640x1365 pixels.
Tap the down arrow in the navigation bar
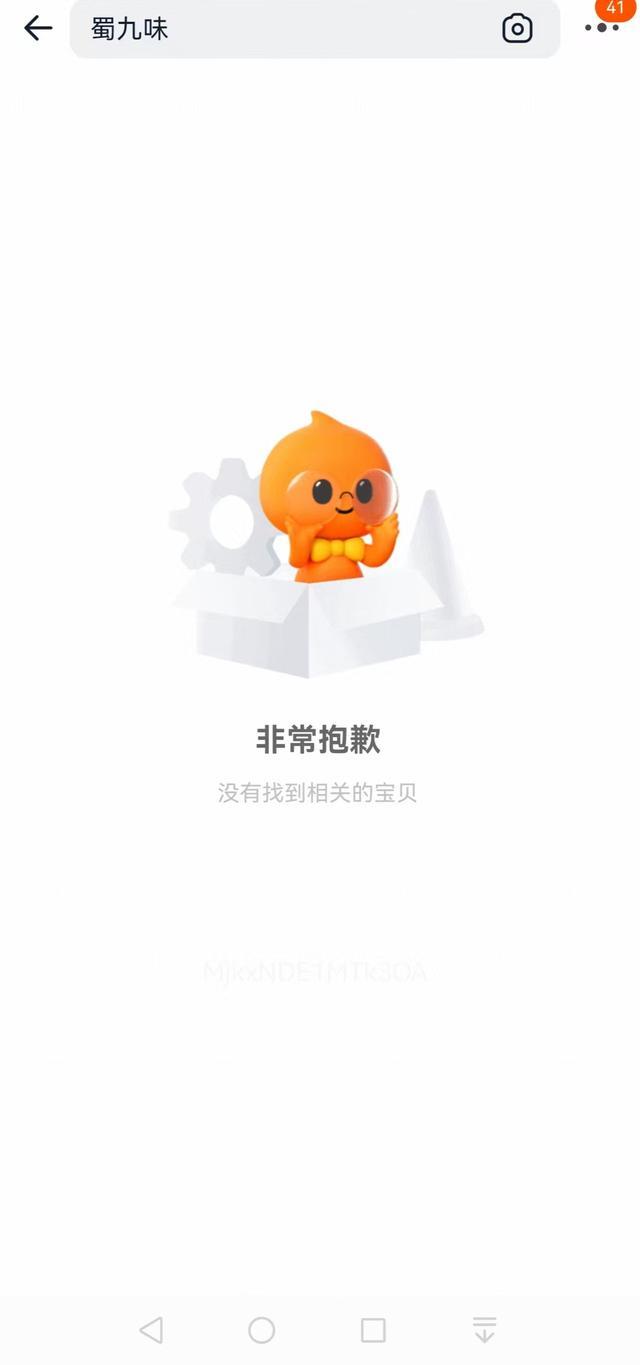pos(485,1330)
